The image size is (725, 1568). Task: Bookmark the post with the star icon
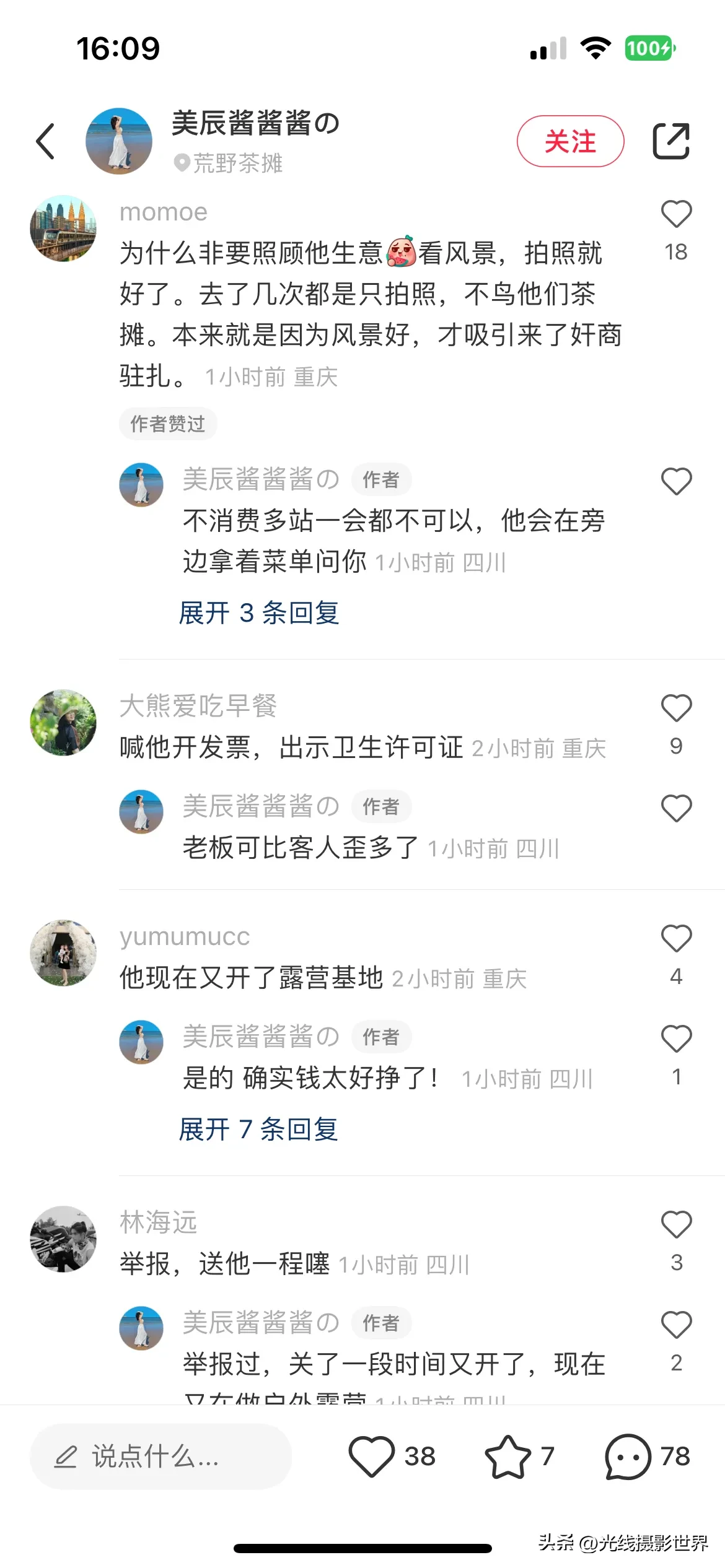point(507,1457)
